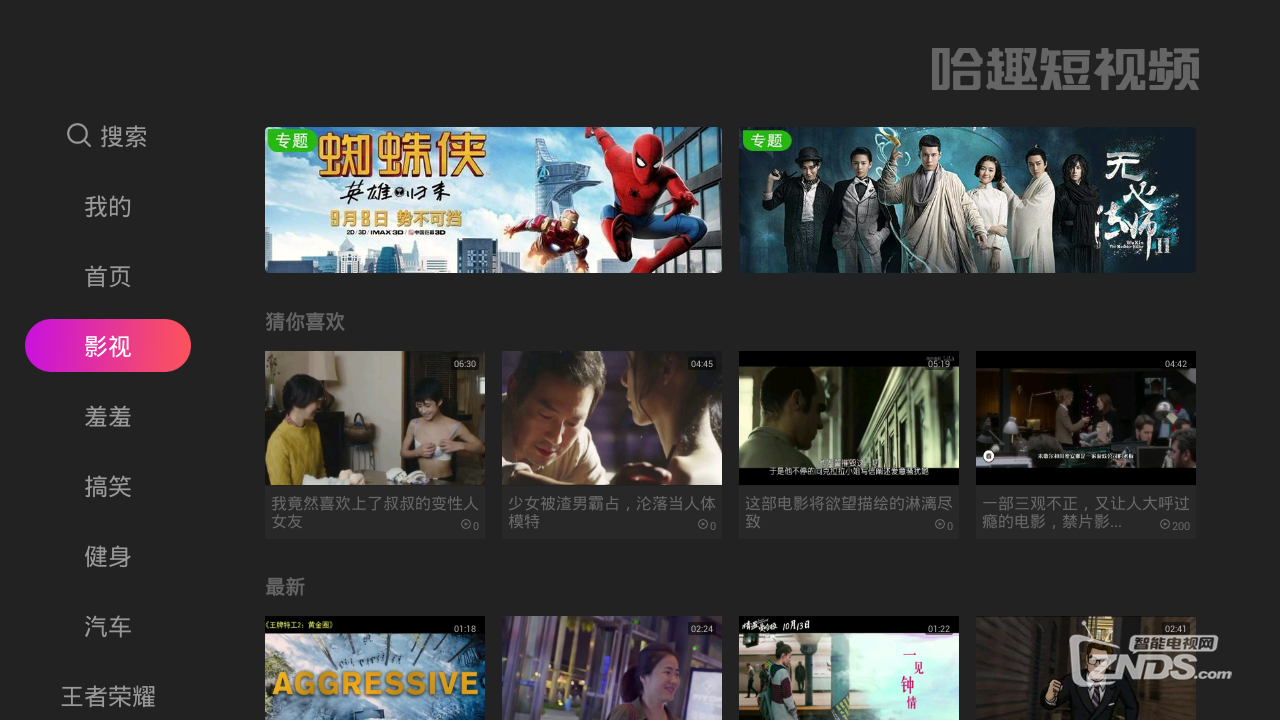Open the 02:24 video in 最新
Image resolution: width=1280 pixels, height=720 pixels.
[612, 668]
